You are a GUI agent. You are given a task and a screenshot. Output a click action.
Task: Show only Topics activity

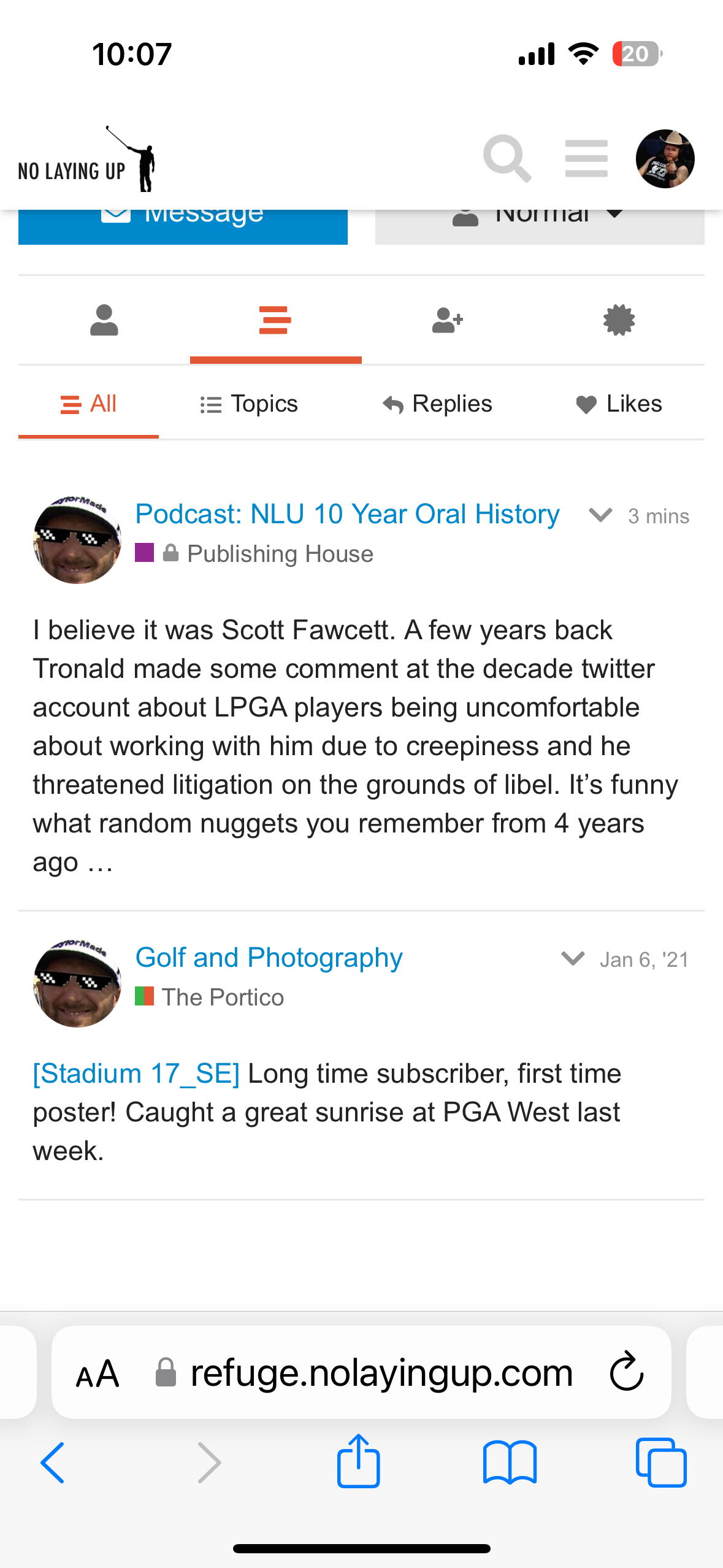coord(249,404)
